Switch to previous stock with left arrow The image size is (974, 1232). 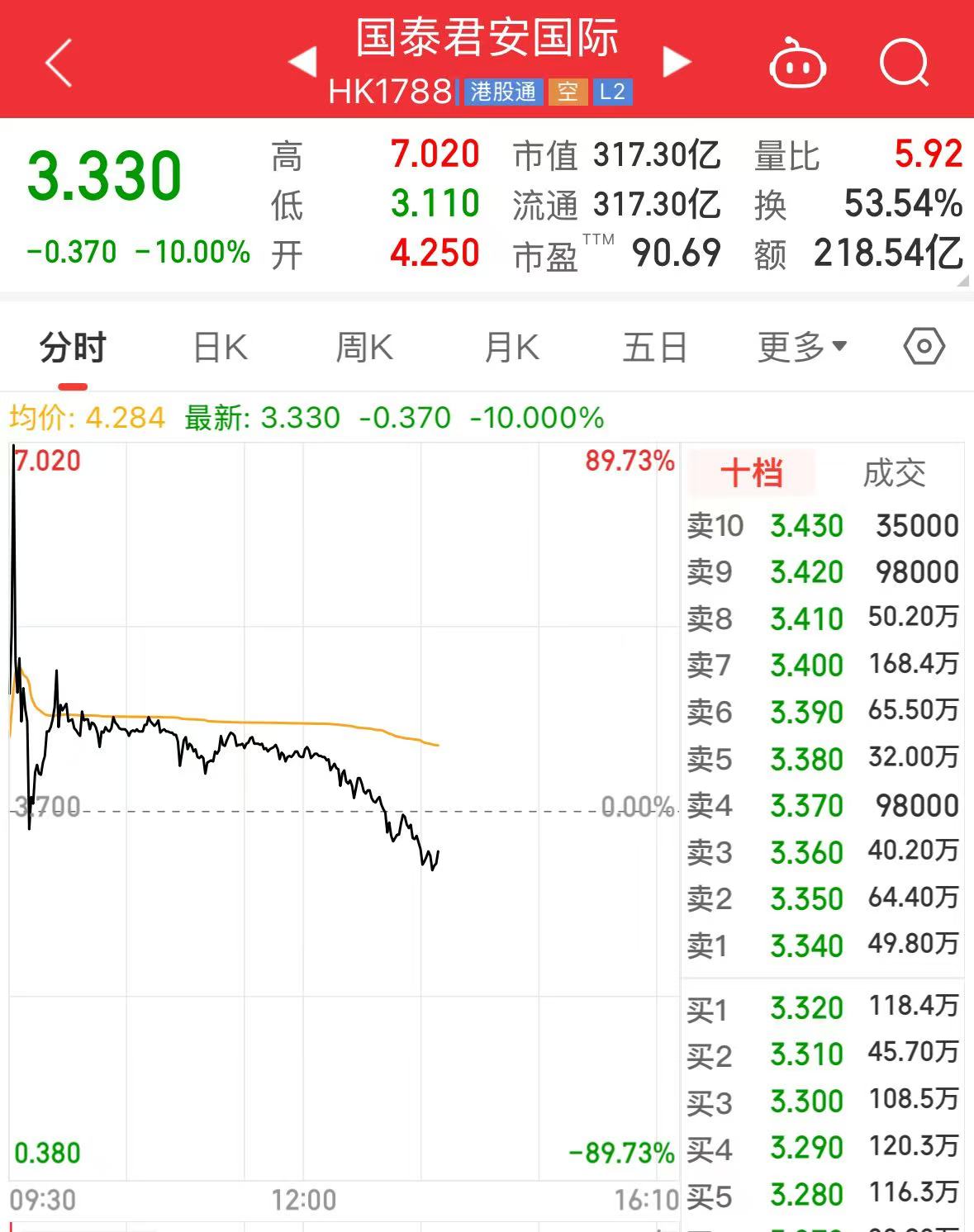click(x=302, y=62)
